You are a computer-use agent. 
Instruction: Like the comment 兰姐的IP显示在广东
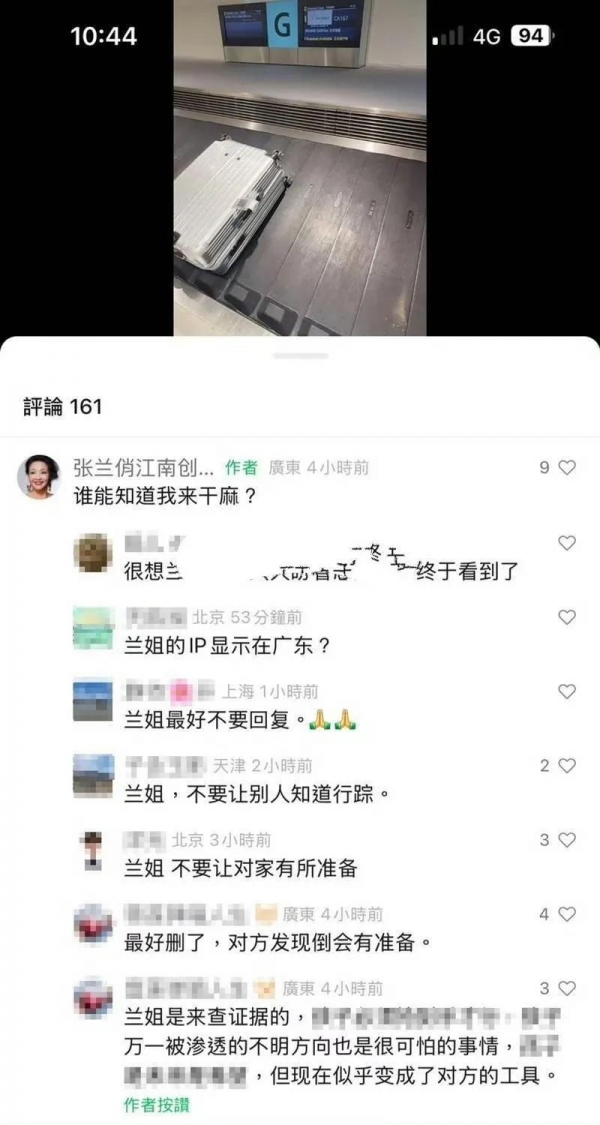[x=567, y=617]
